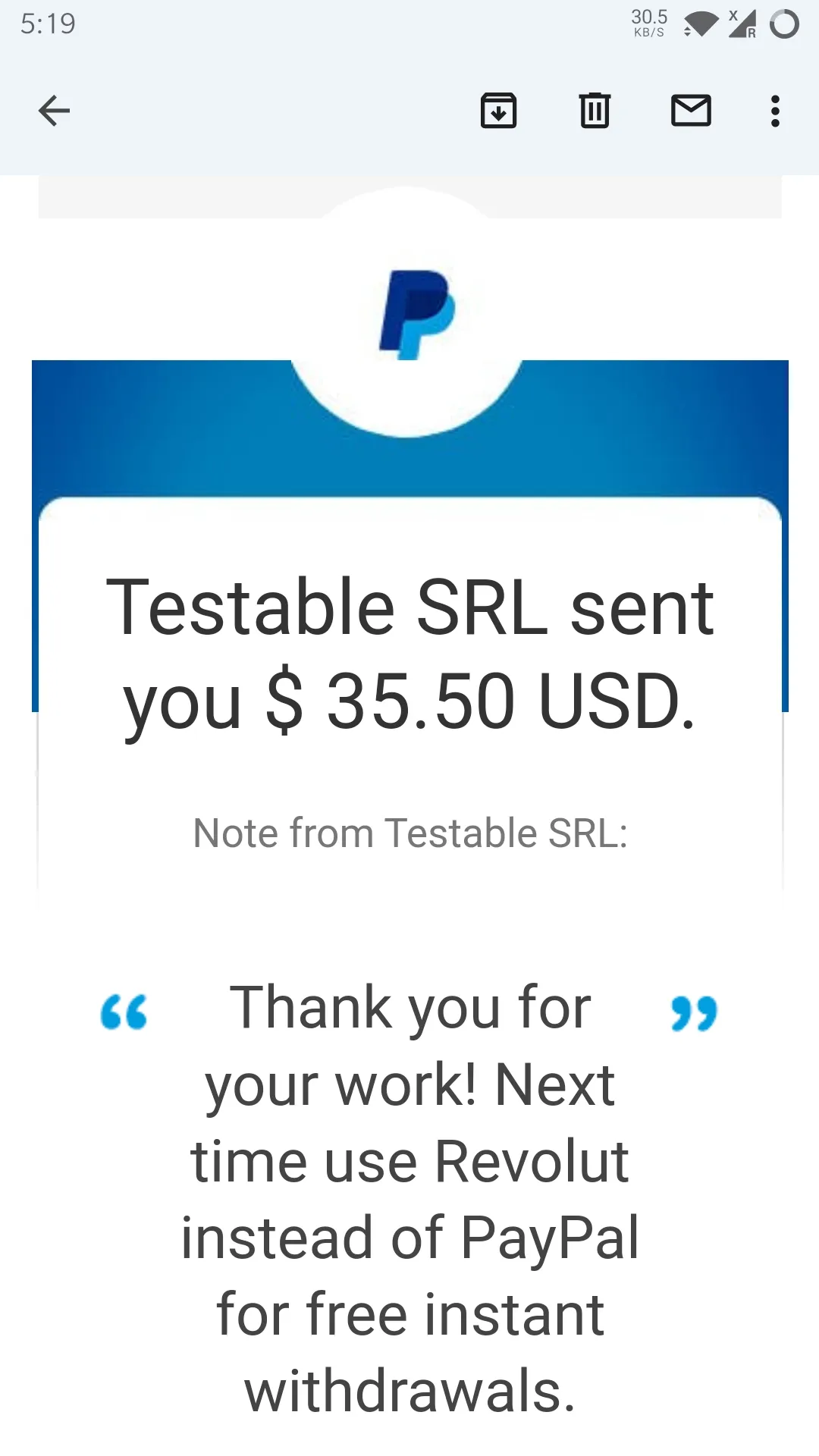Viewport: 819px width, 1456px height.
Task: Mark this email as unread
Action: point(691,111)
